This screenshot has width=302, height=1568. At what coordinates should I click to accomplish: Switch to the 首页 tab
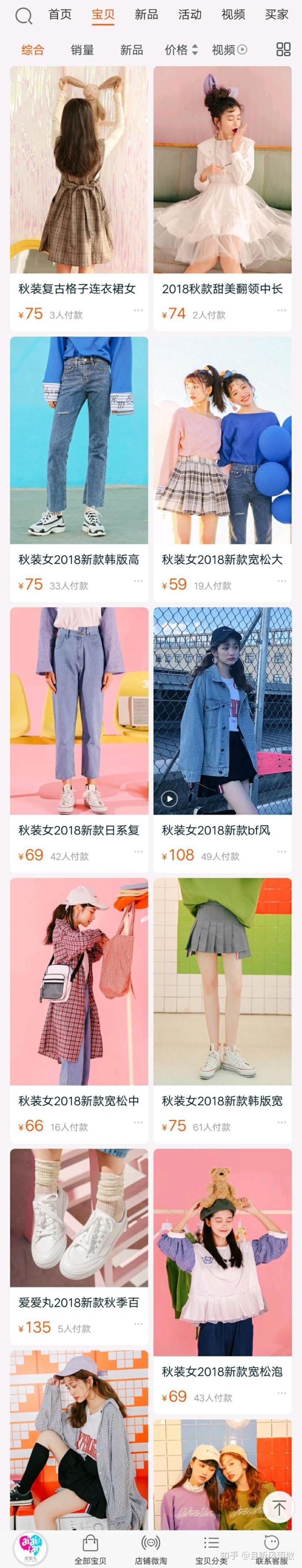(60, 15)
